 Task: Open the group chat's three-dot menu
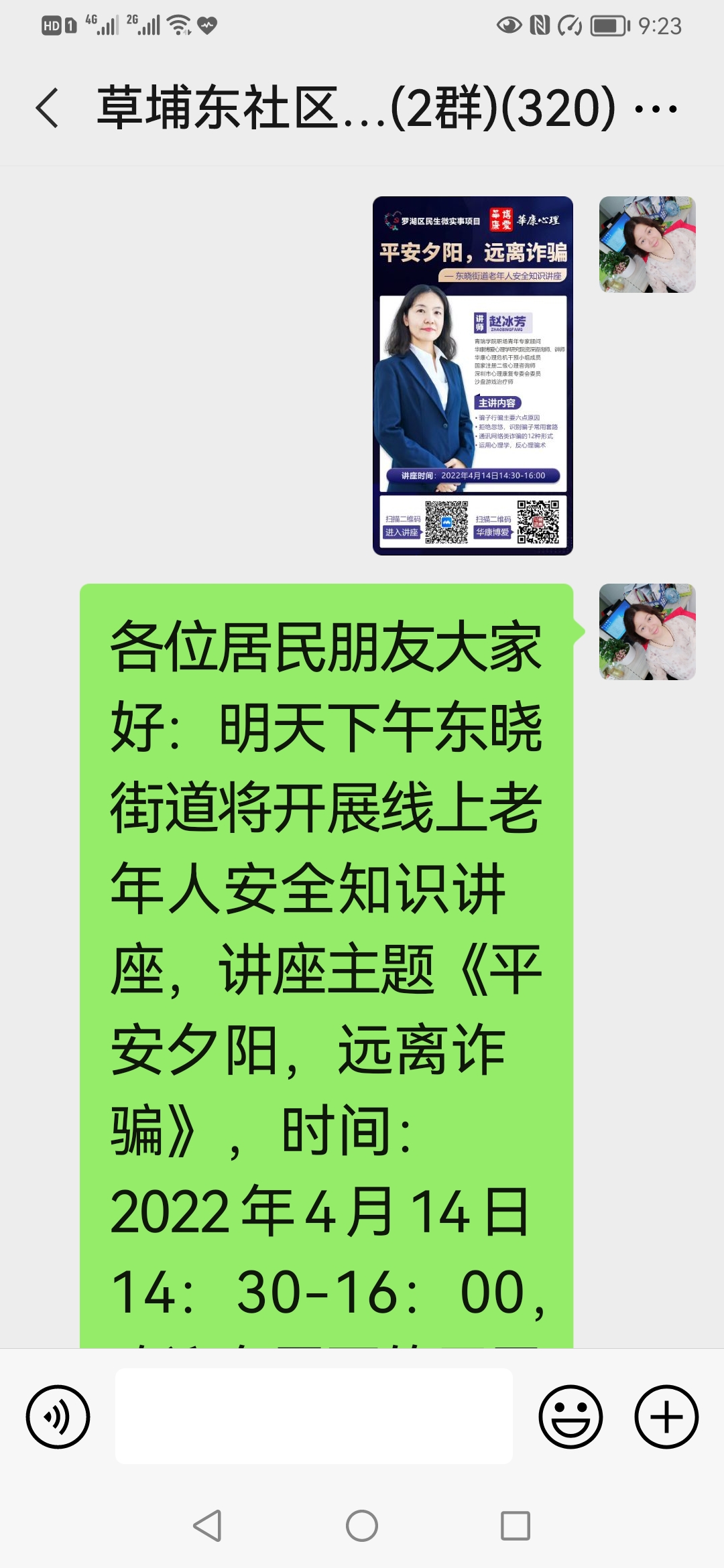656,109
